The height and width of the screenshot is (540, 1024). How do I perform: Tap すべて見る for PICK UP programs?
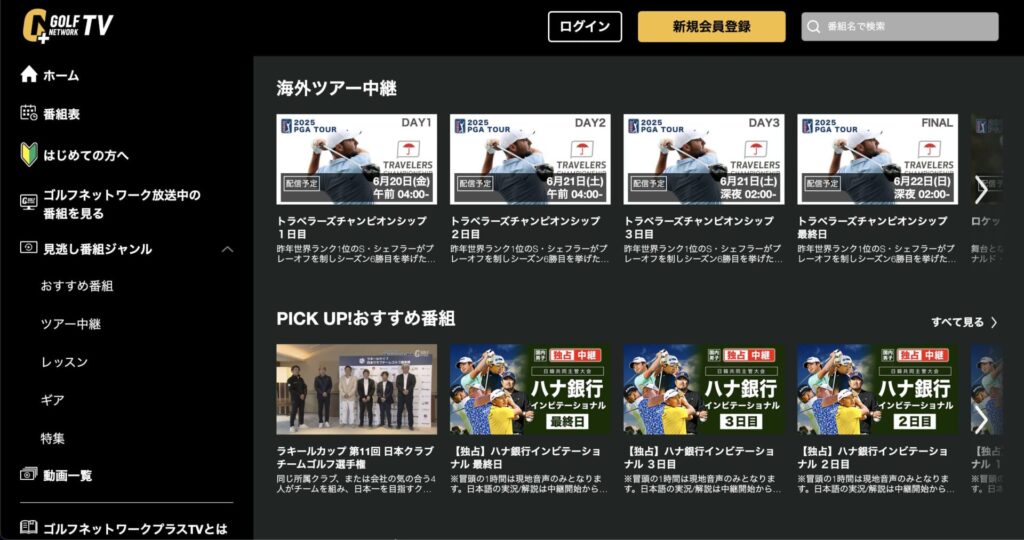point(964,322)
